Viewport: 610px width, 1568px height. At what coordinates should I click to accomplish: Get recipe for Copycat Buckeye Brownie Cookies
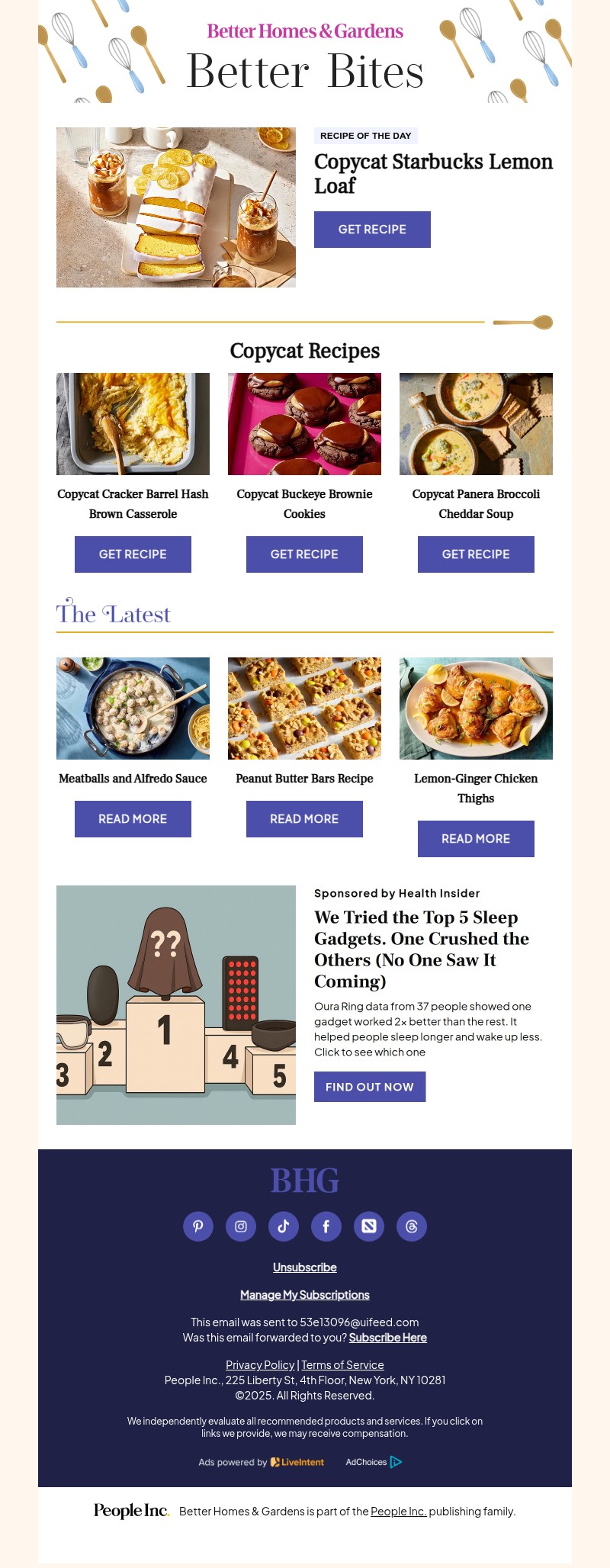304,554
